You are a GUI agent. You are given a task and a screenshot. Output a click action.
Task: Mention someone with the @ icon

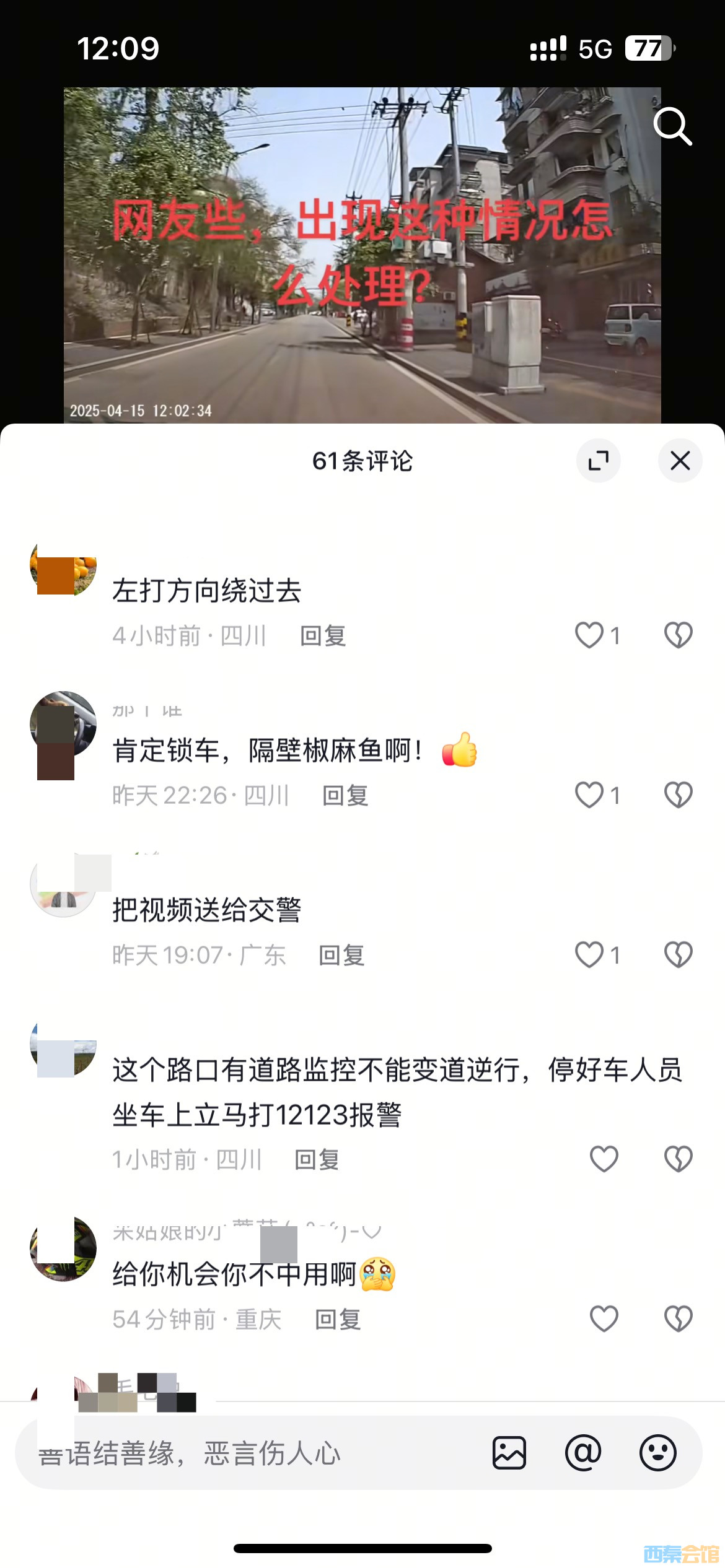click(x=583, y=1453)
